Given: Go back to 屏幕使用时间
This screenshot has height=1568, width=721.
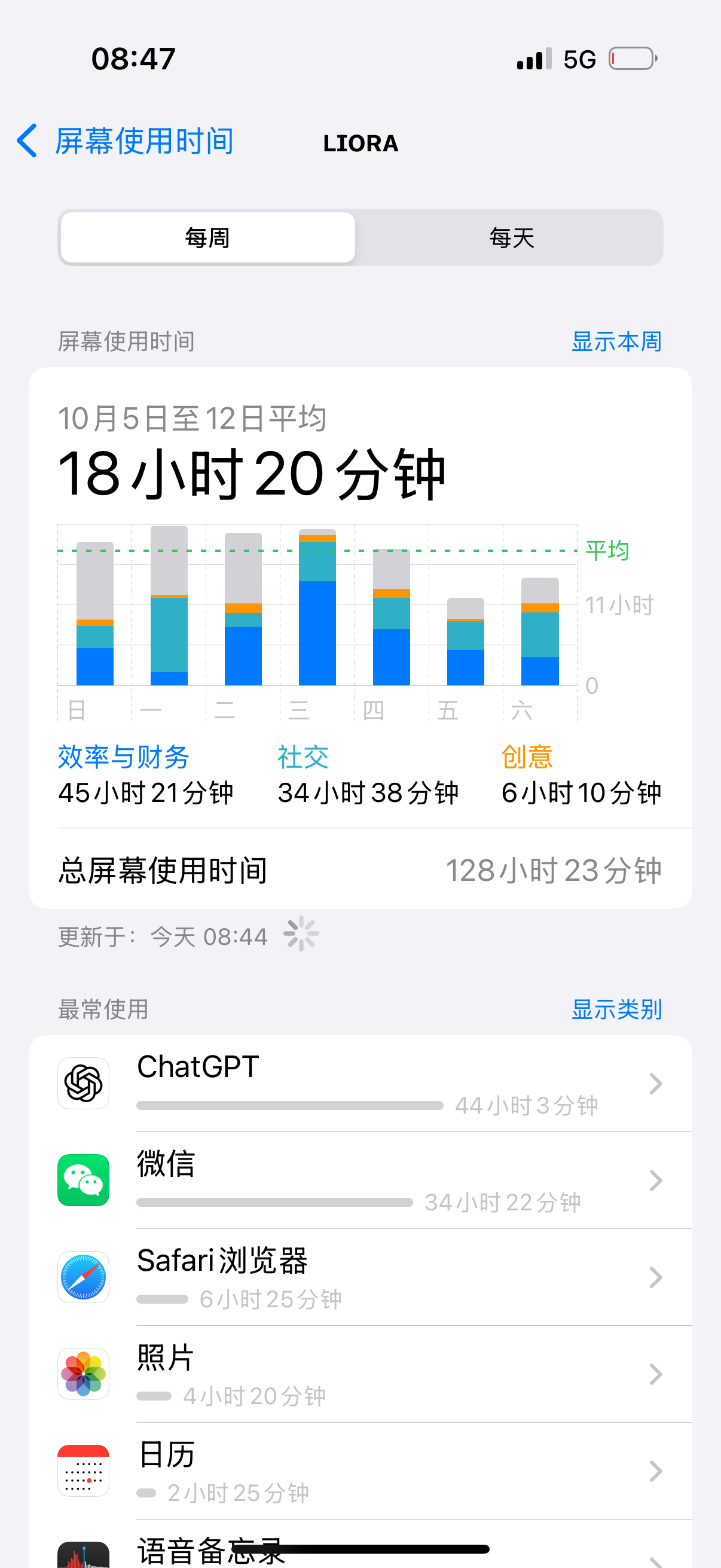Looking at the screenshot, I should [125, 141].
